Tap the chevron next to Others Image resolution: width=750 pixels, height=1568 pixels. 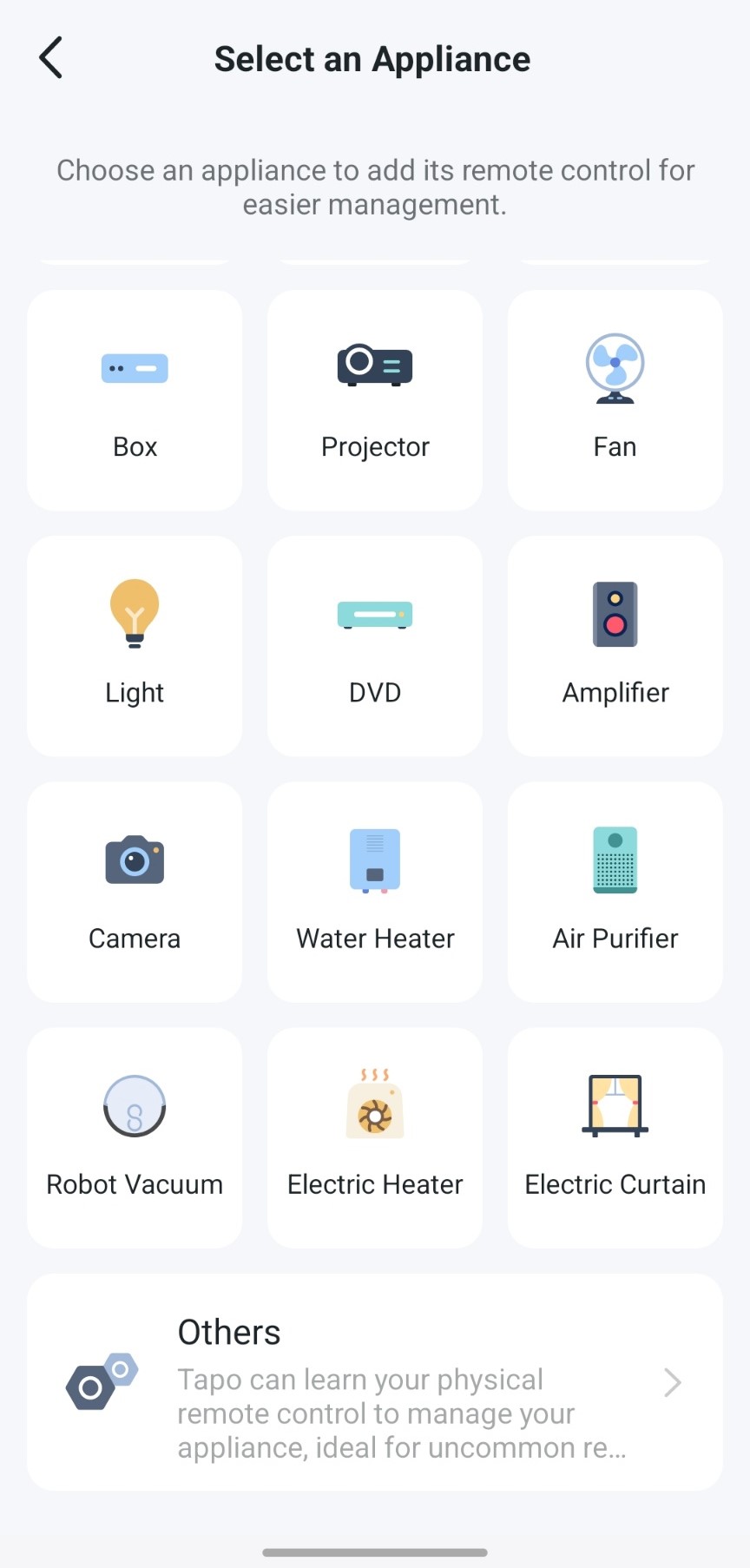pos(673,1382)
